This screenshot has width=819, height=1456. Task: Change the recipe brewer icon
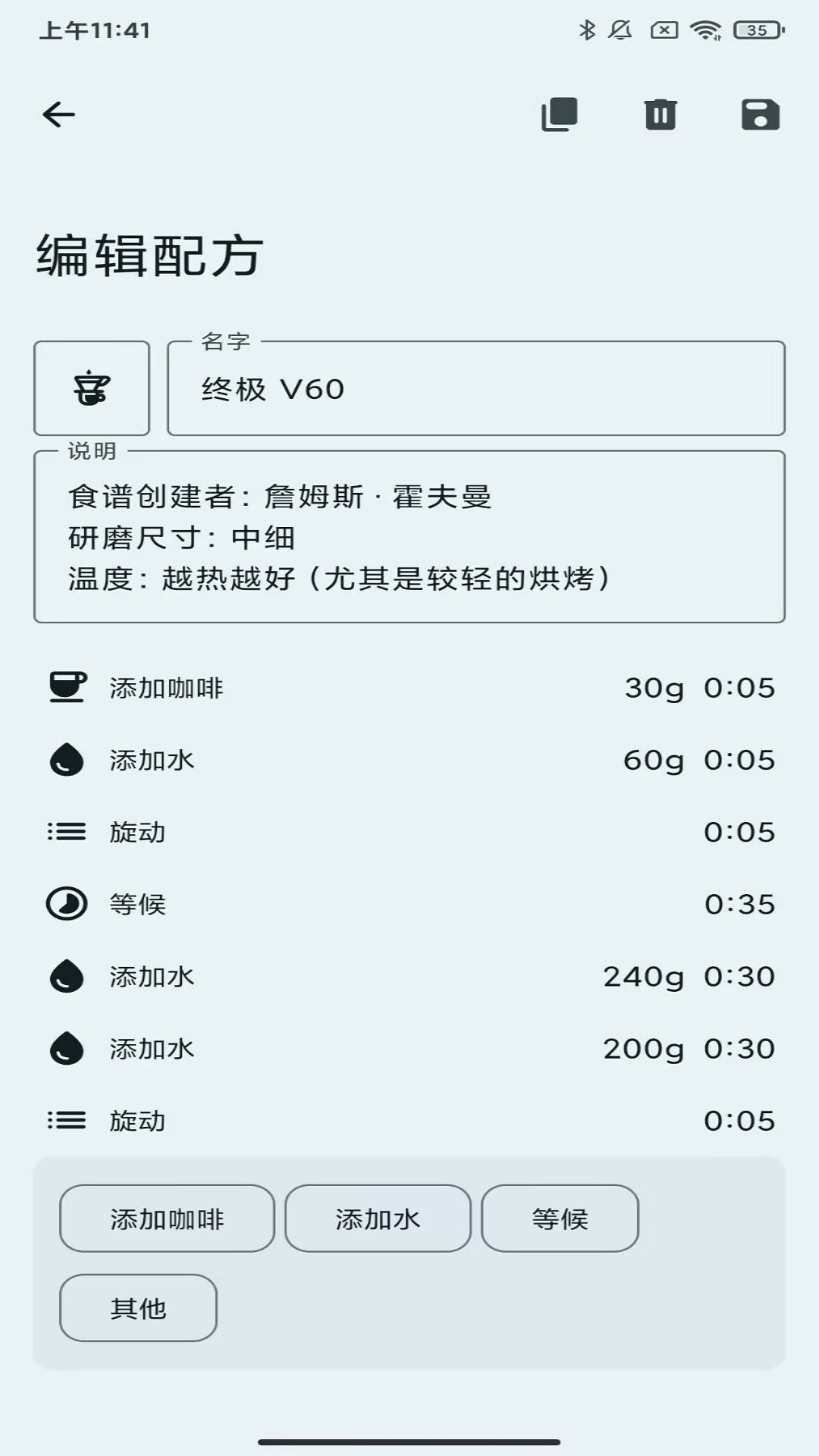[92, 388]
